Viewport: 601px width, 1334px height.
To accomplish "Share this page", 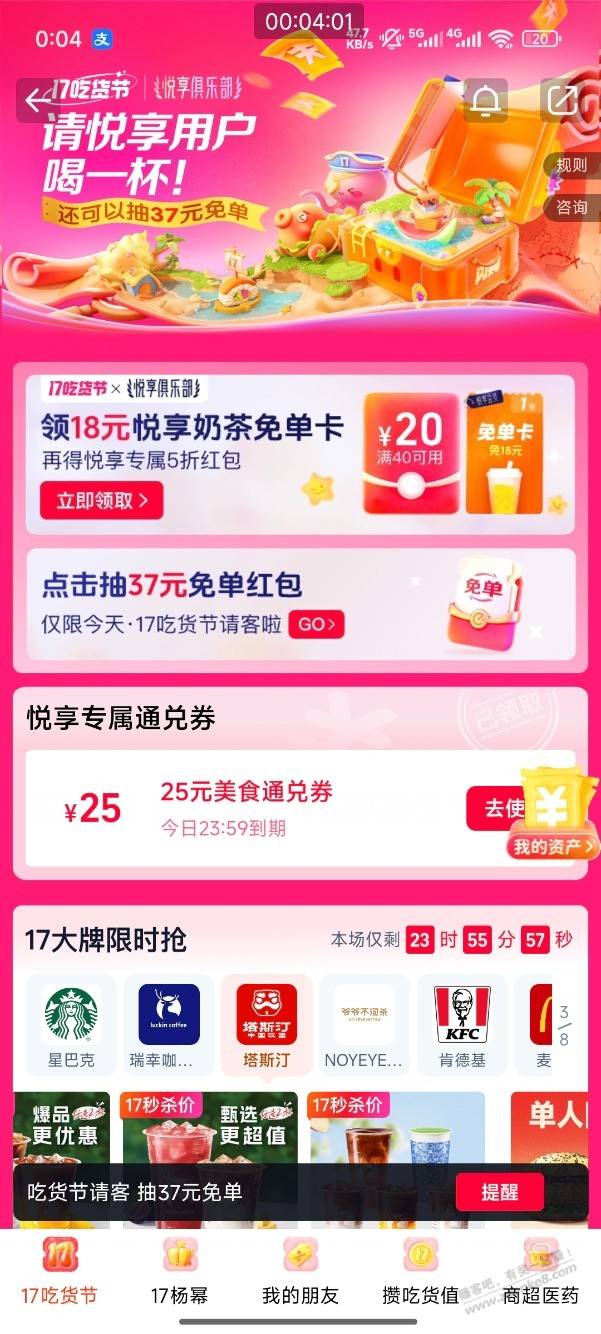I will 562,100.
